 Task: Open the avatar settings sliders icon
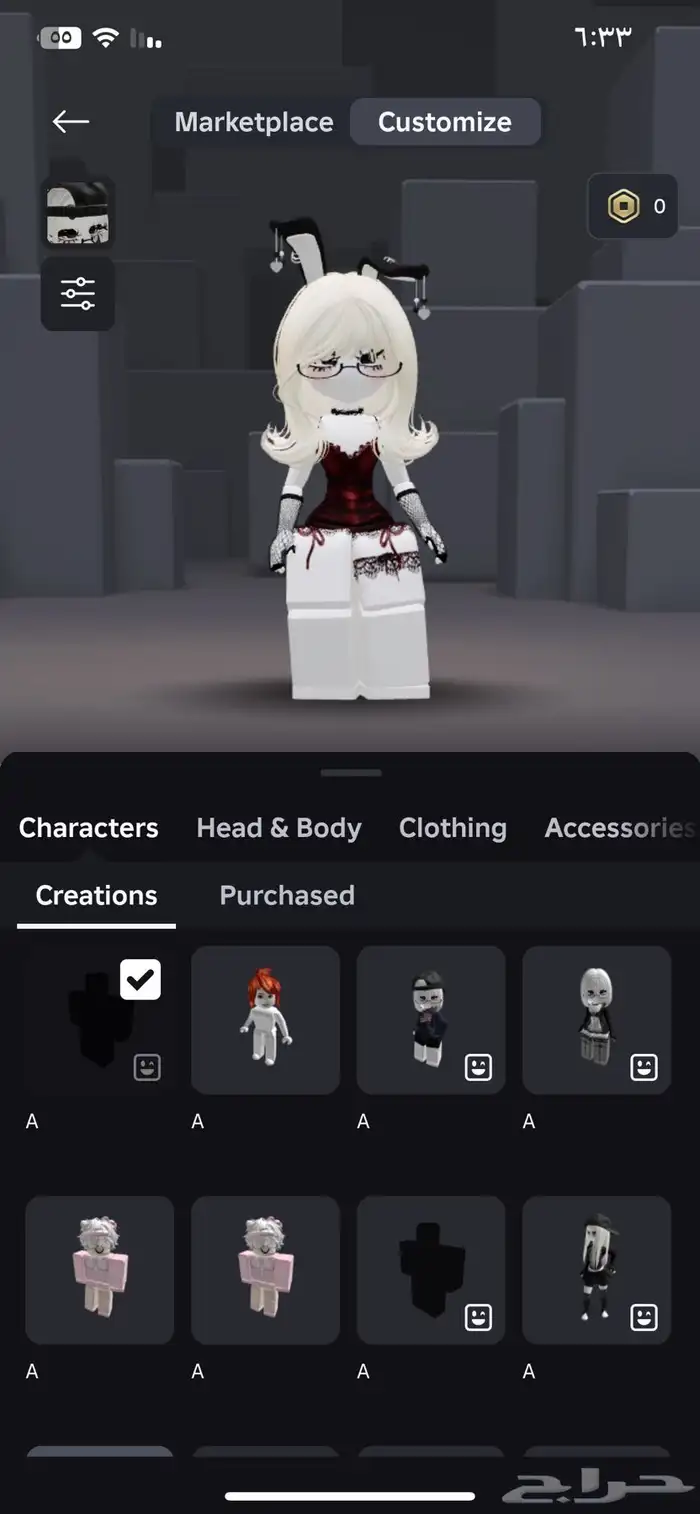pyautogui.click(x=78, y=294)
